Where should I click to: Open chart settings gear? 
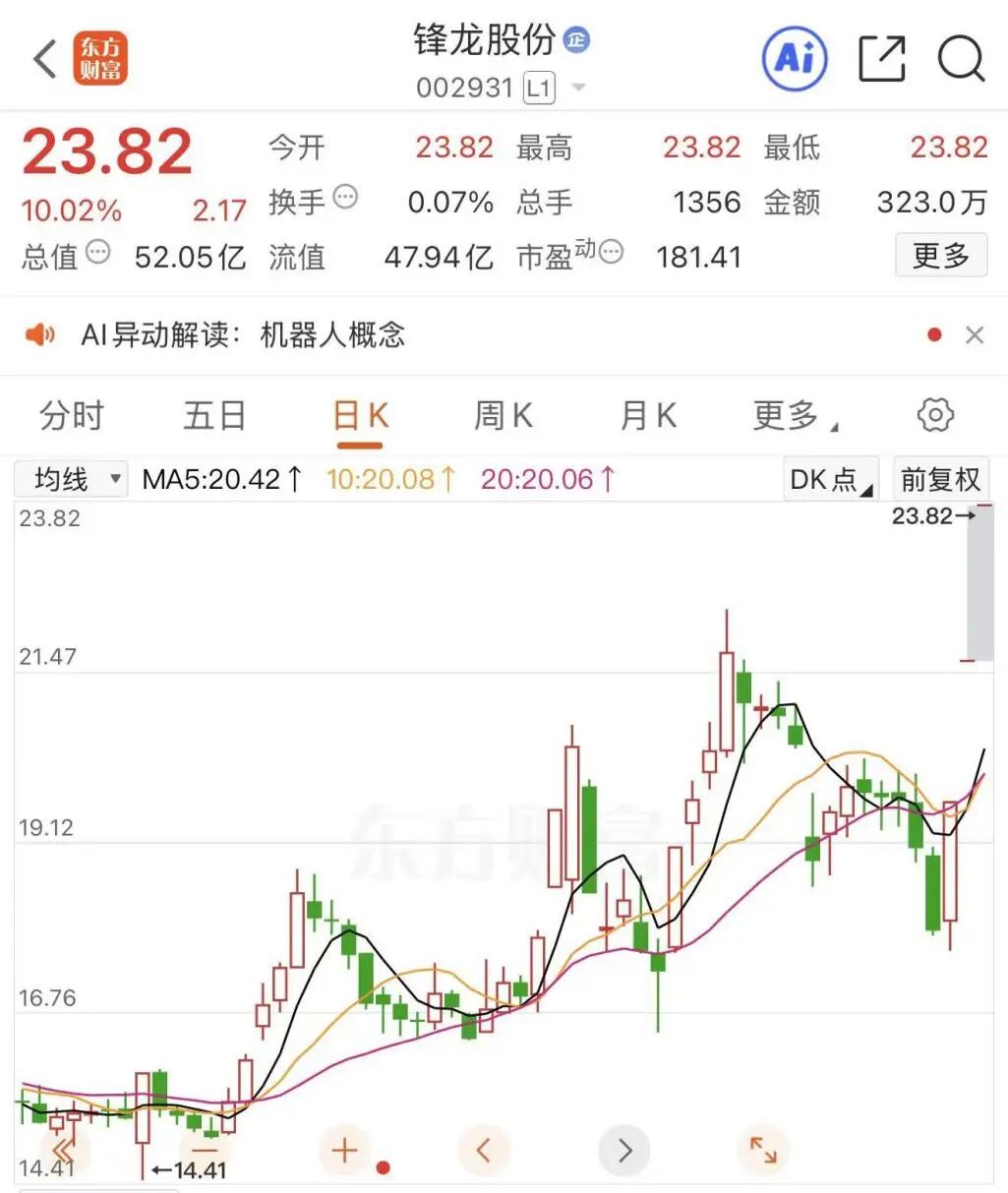click(934, 415)
